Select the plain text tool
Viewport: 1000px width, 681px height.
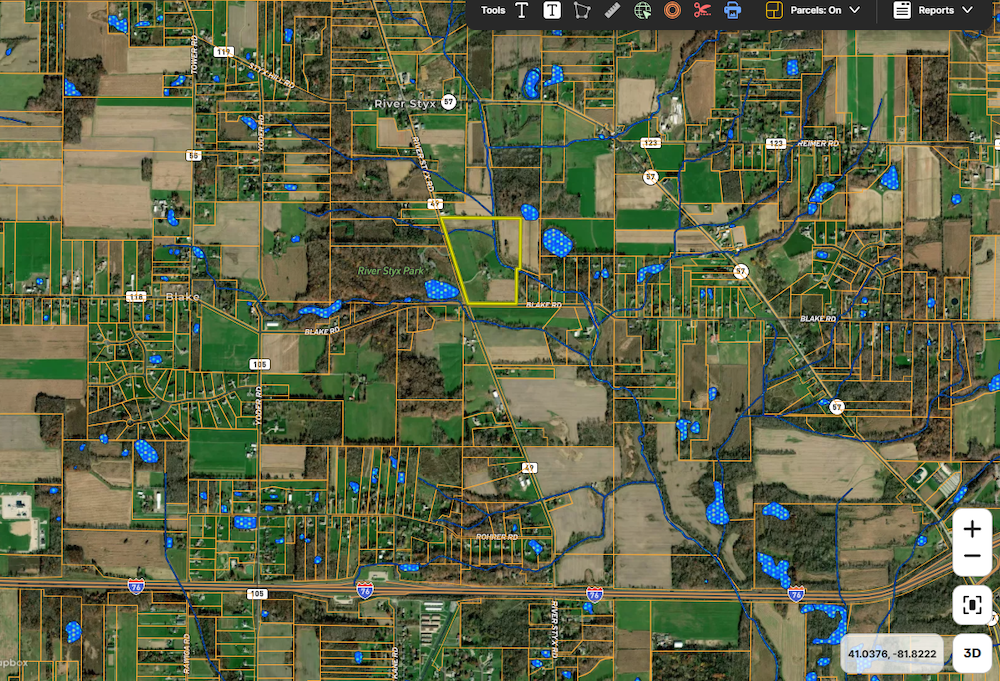point(522,10)
